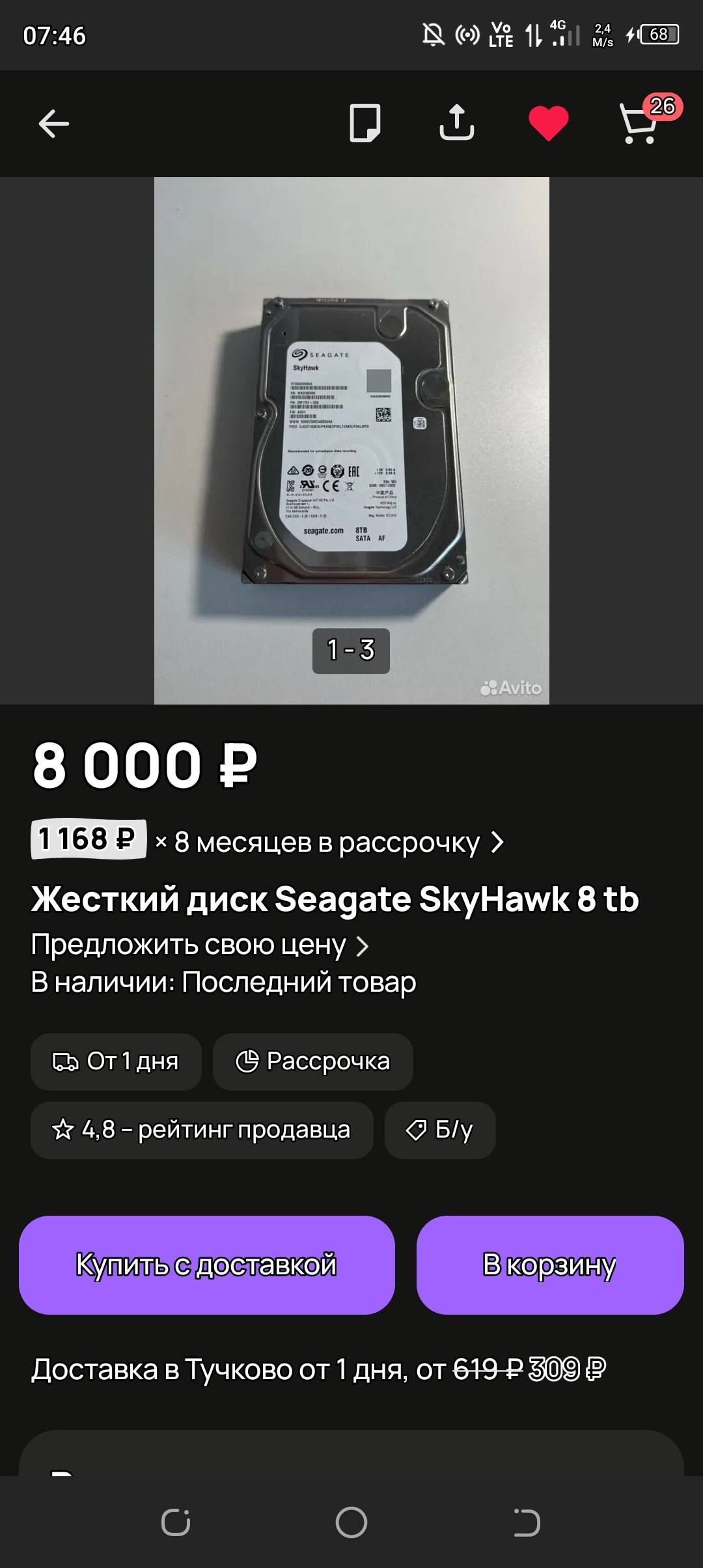This screenshot has height=1568, width=703.
Task: Open the Seagate hard drive photo
Action: [x=351, y=440]
